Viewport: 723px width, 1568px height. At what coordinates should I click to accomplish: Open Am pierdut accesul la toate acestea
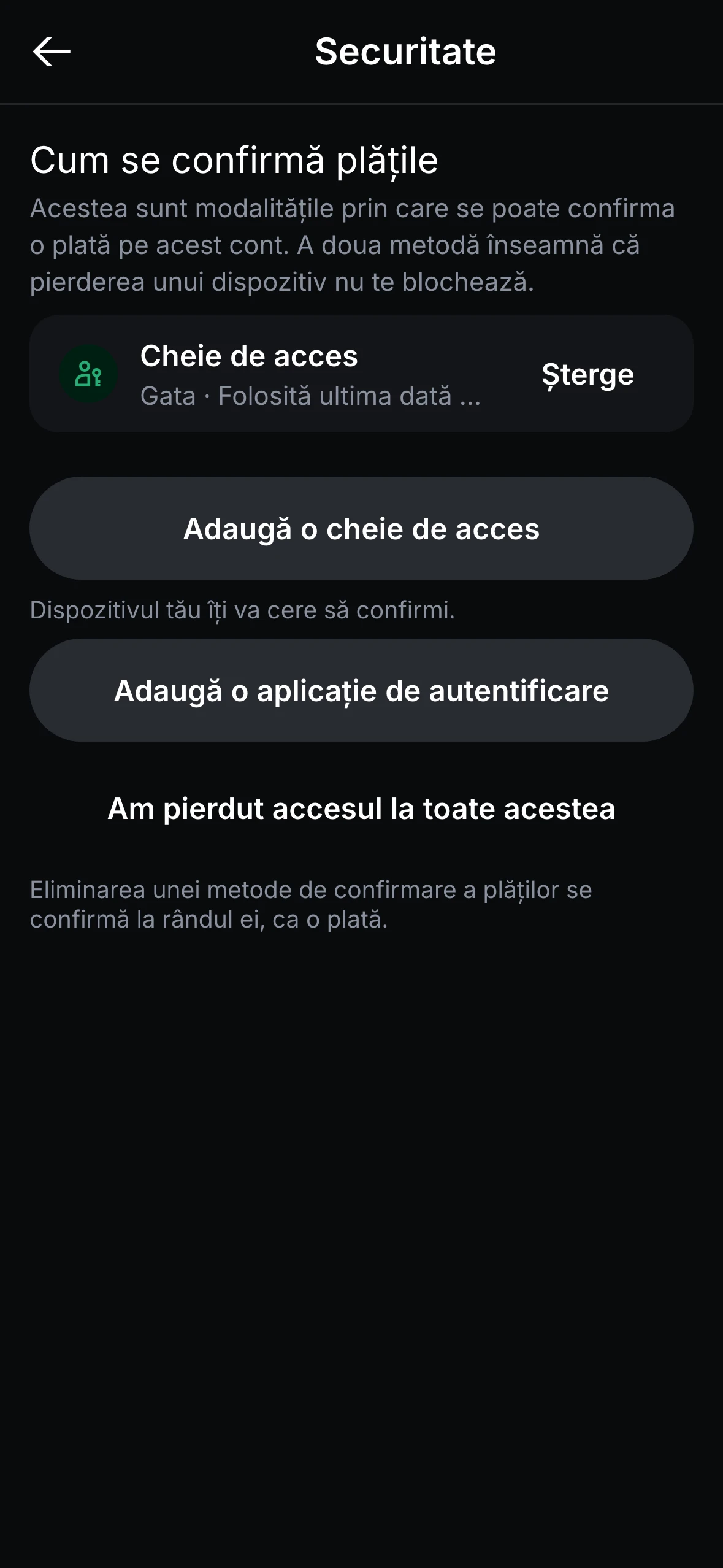point(361,809)
